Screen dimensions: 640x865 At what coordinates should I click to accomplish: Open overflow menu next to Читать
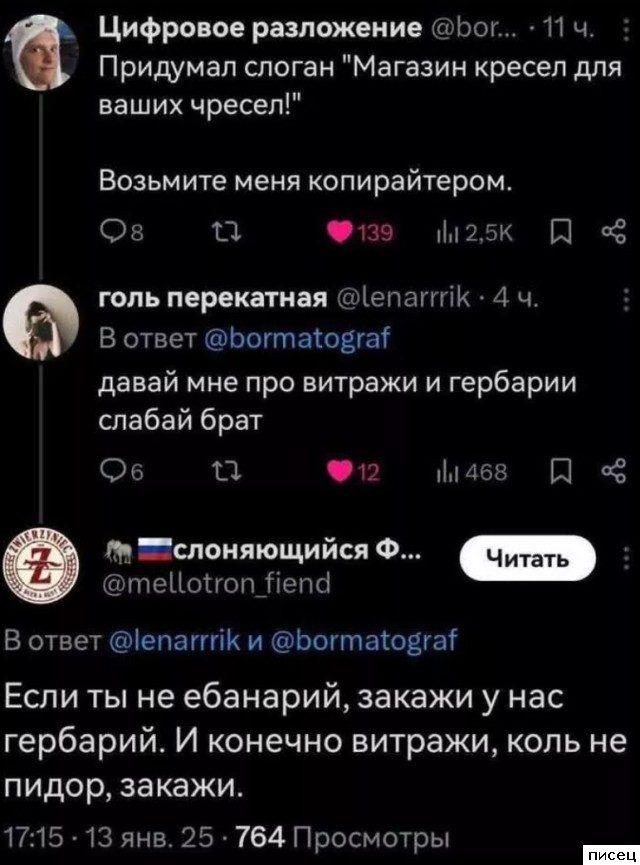click(626, 558)
